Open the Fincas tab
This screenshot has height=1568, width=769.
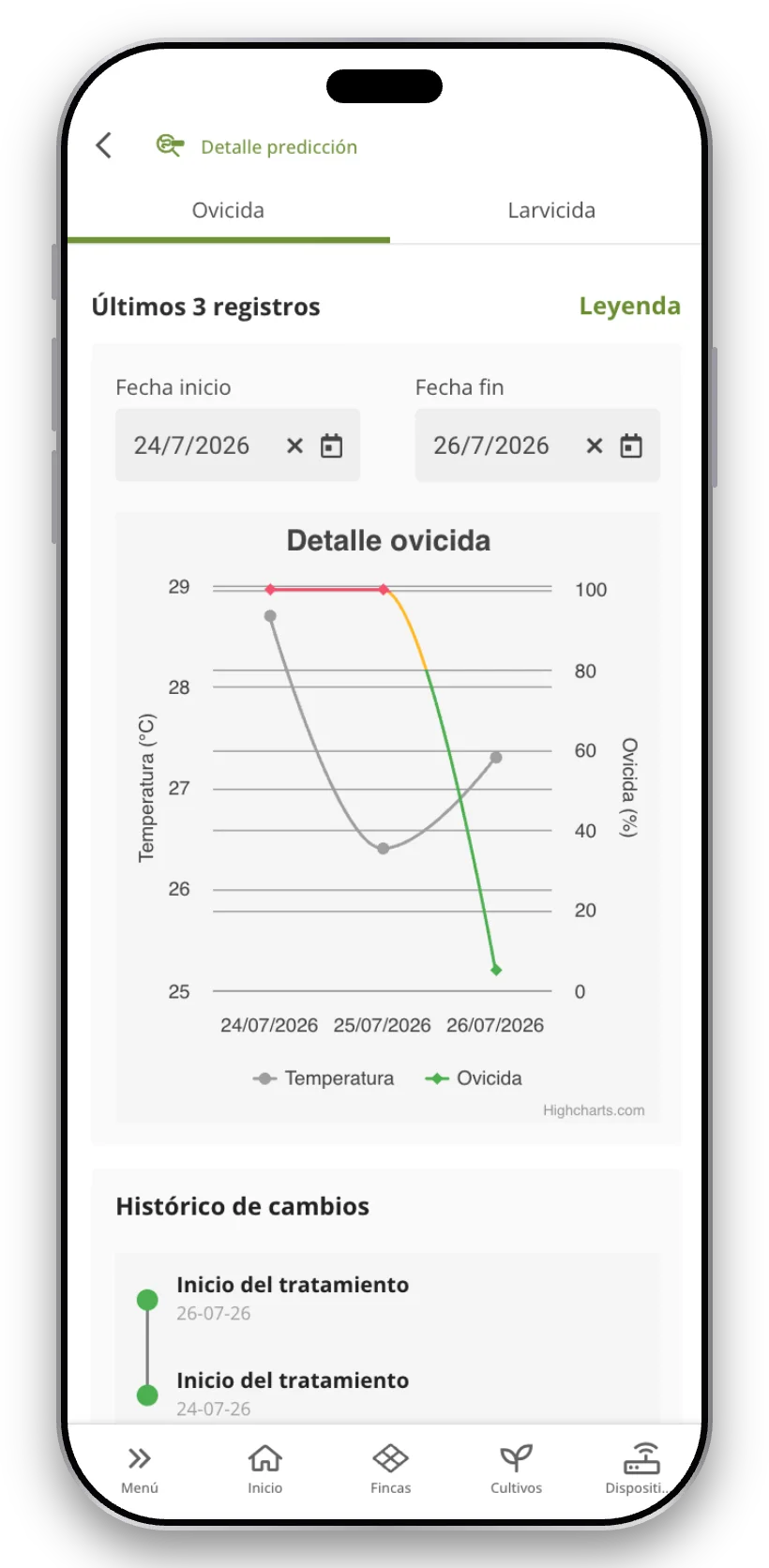390,1469
